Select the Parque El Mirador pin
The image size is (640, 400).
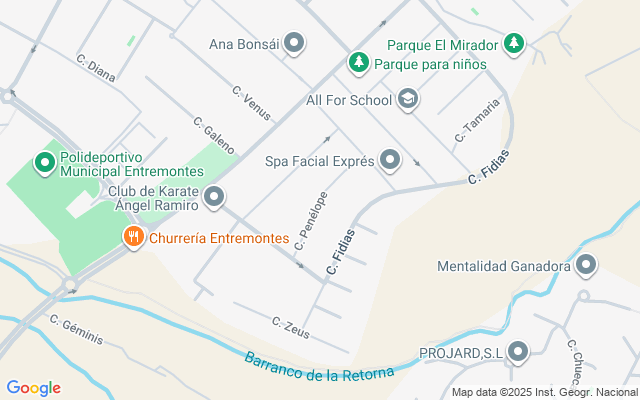pos(513,43)
